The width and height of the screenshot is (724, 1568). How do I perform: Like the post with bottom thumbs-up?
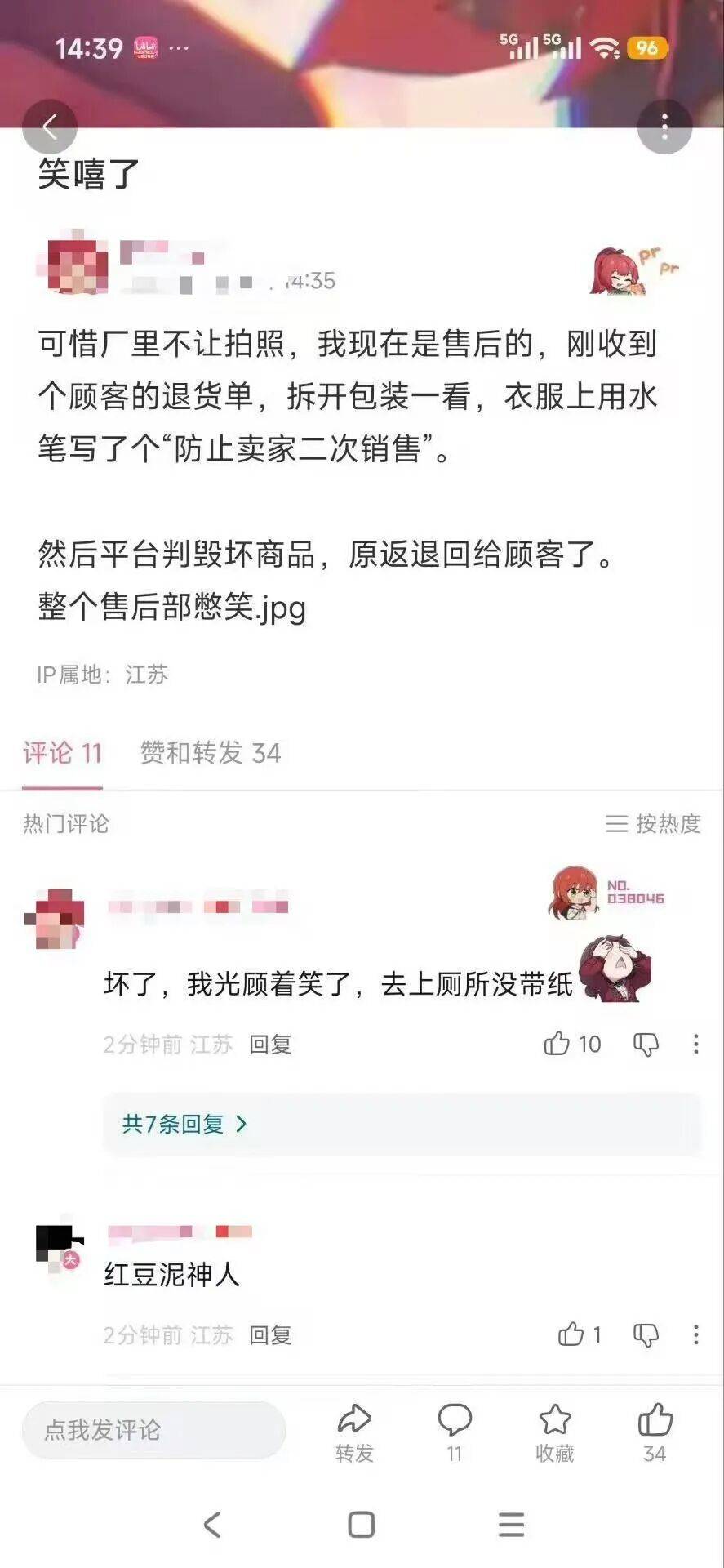pyautogui.click(x=655, y=1432)
